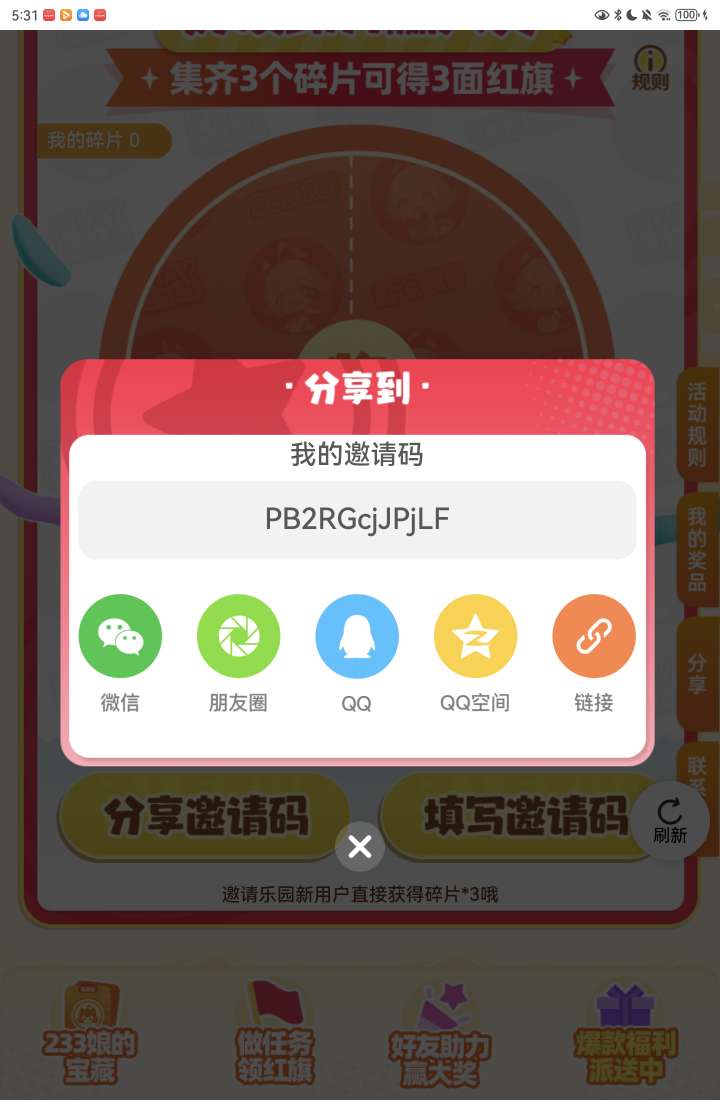Close the 分享到 share dialog
This screenshot has width=720, height=1100.
(360, 847)
